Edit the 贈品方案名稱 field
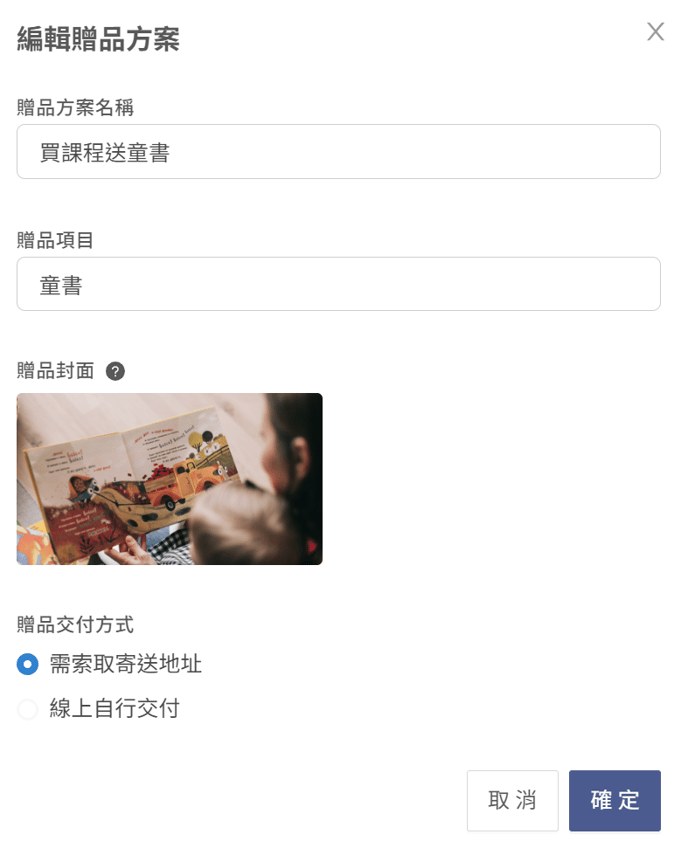 pyautogui.click(x=338, y=152)
